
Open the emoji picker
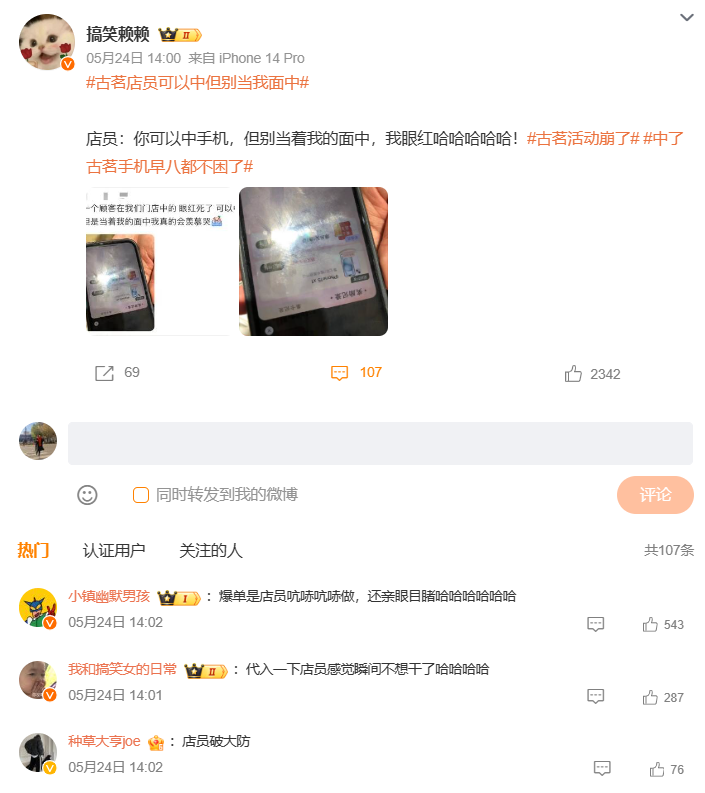point(88,495)
